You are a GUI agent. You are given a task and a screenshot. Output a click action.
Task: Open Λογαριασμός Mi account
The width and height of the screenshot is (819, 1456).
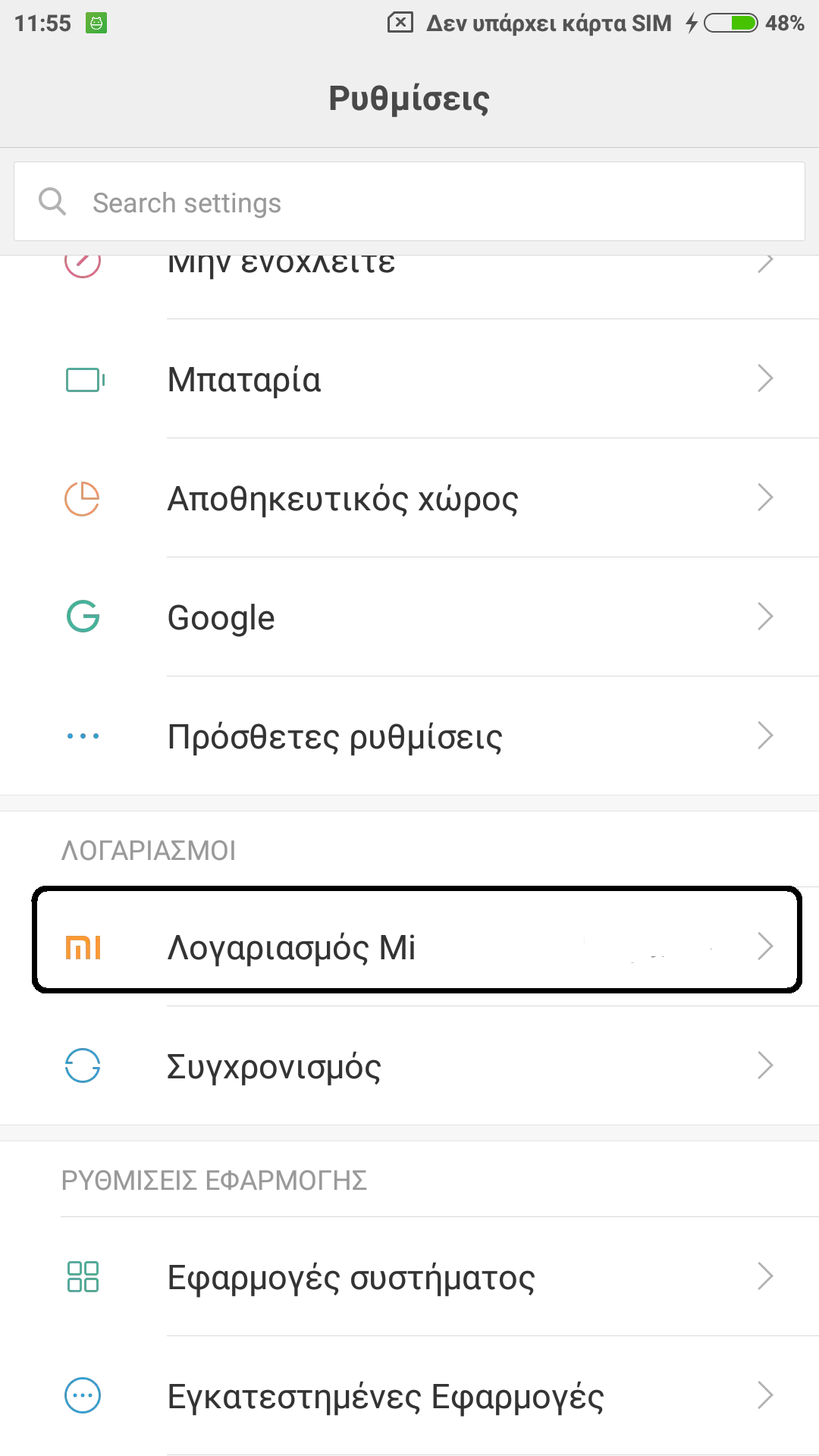[409, 946]
